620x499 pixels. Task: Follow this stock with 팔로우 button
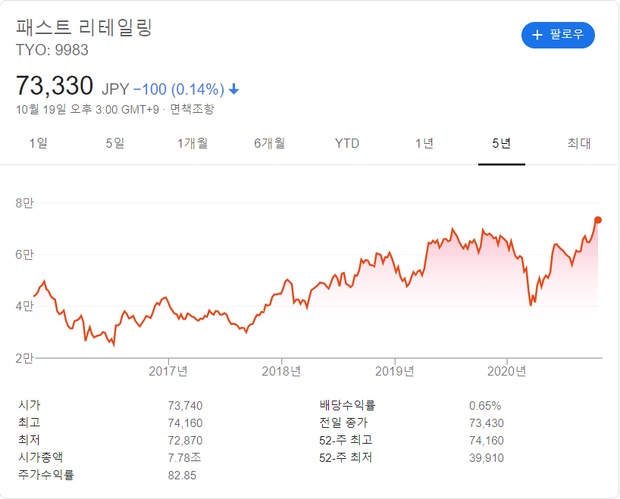click(558, 35)
